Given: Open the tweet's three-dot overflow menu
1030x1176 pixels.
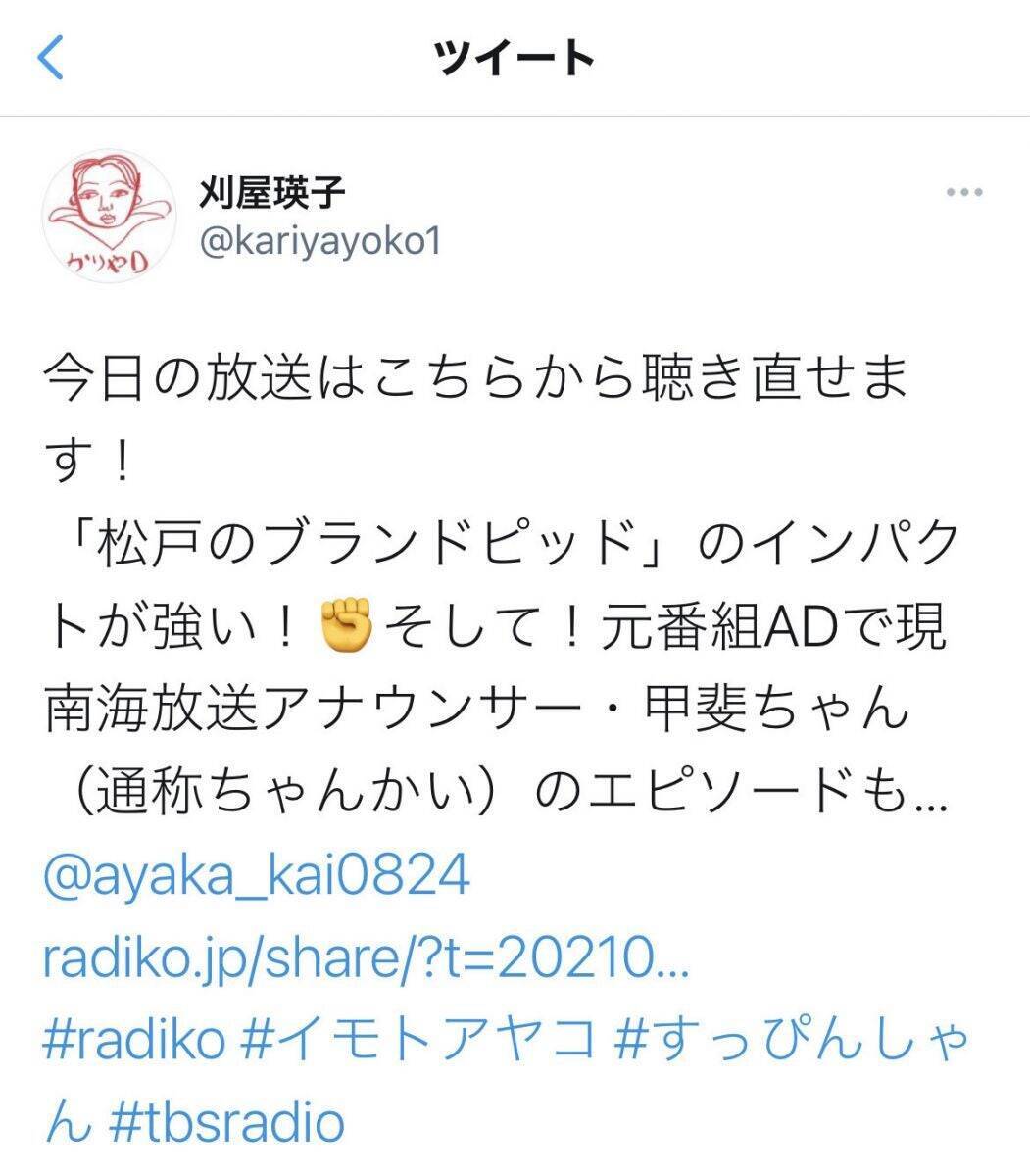Looking at the screenshot, I should point(963,193).
